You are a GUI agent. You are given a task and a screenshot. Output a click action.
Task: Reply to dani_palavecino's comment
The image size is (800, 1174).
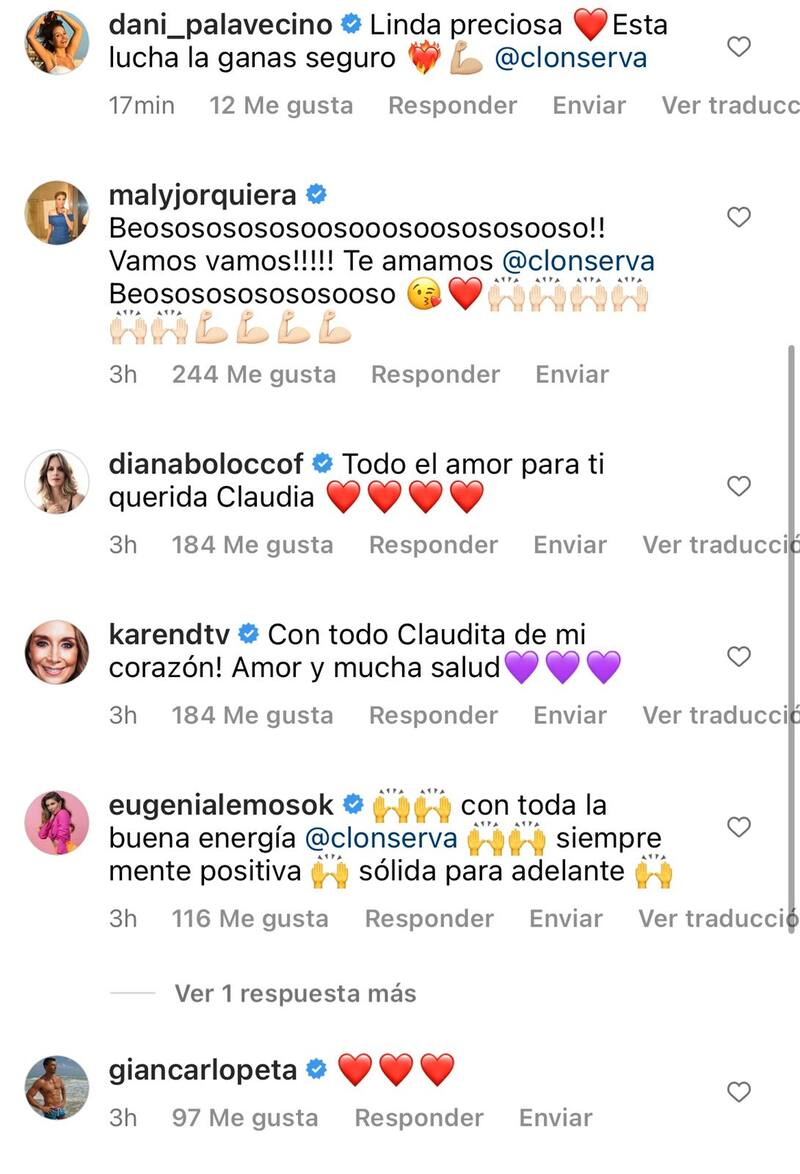pos(452,105)
